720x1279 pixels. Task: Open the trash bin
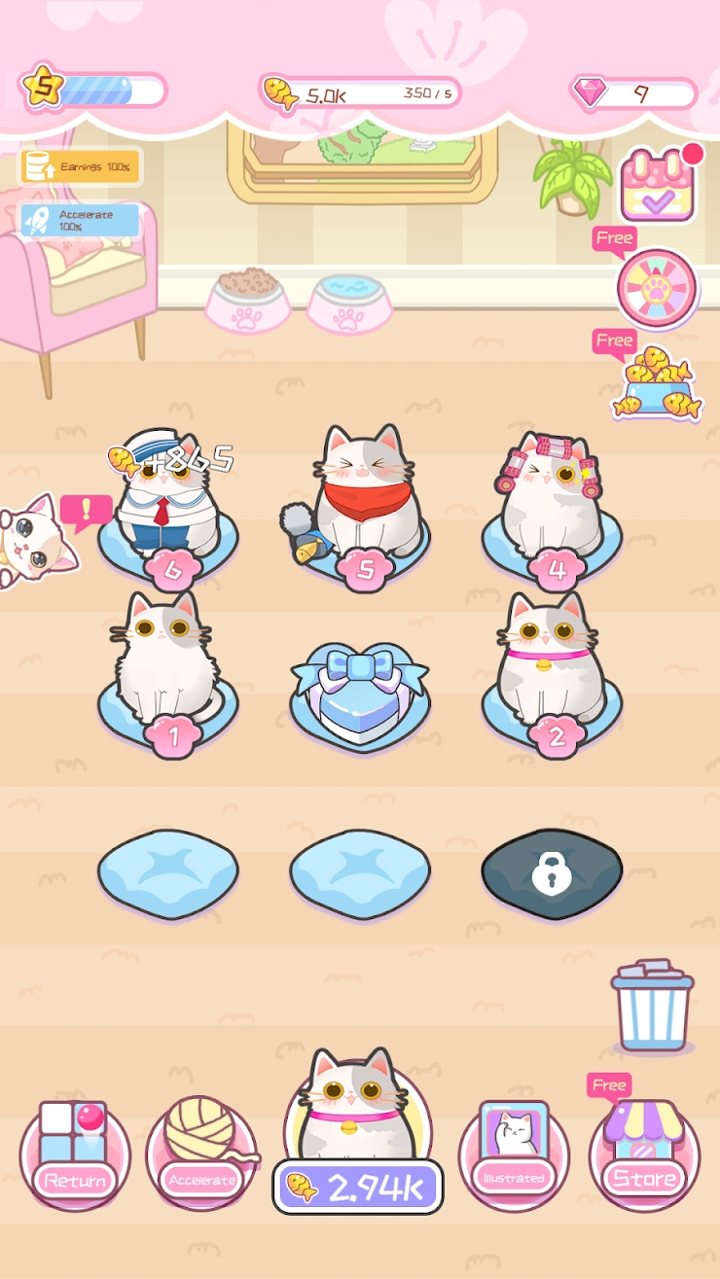(652, 1005)
